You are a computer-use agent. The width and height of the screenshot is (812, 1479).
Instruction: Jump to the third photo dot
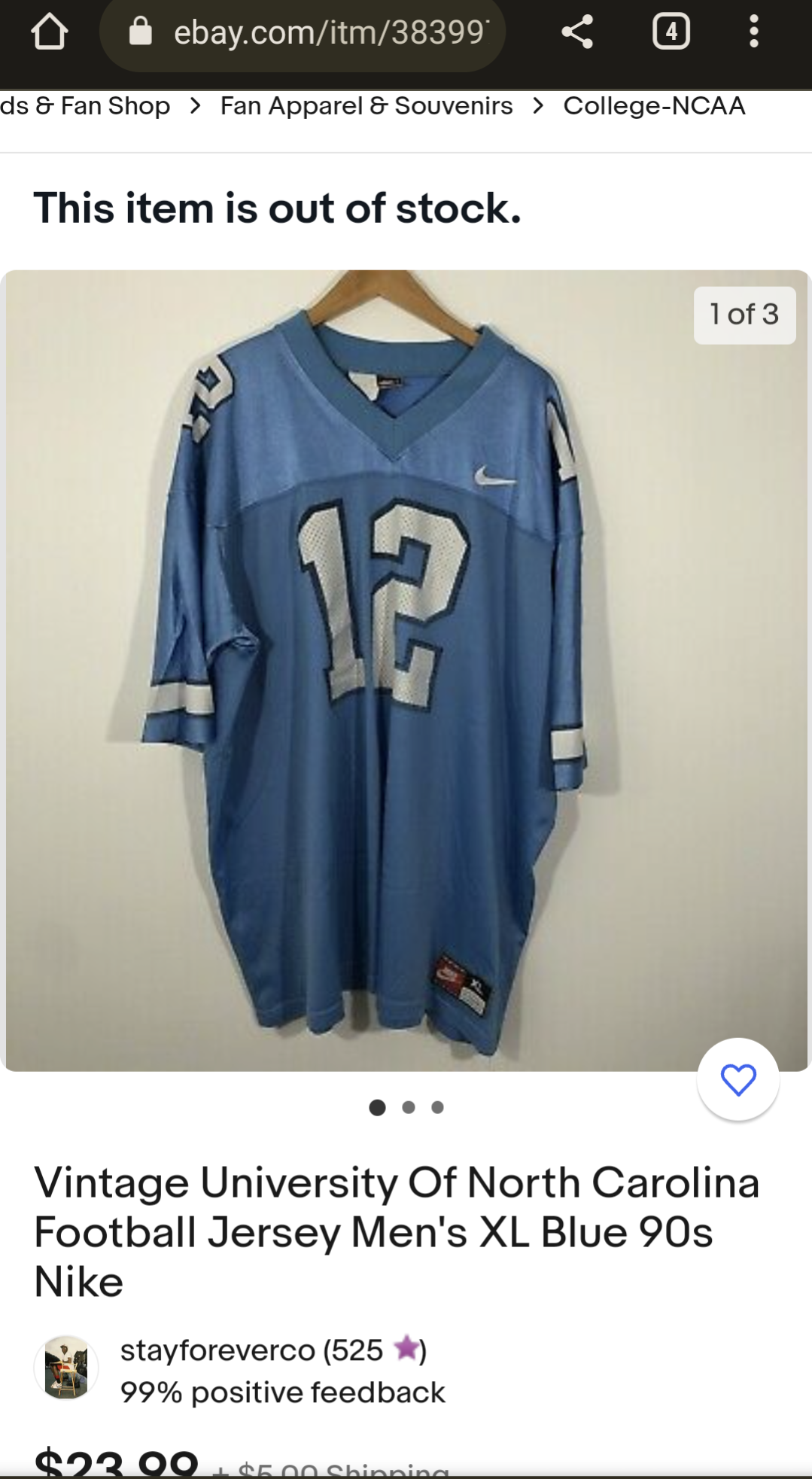coord(438,1107)
